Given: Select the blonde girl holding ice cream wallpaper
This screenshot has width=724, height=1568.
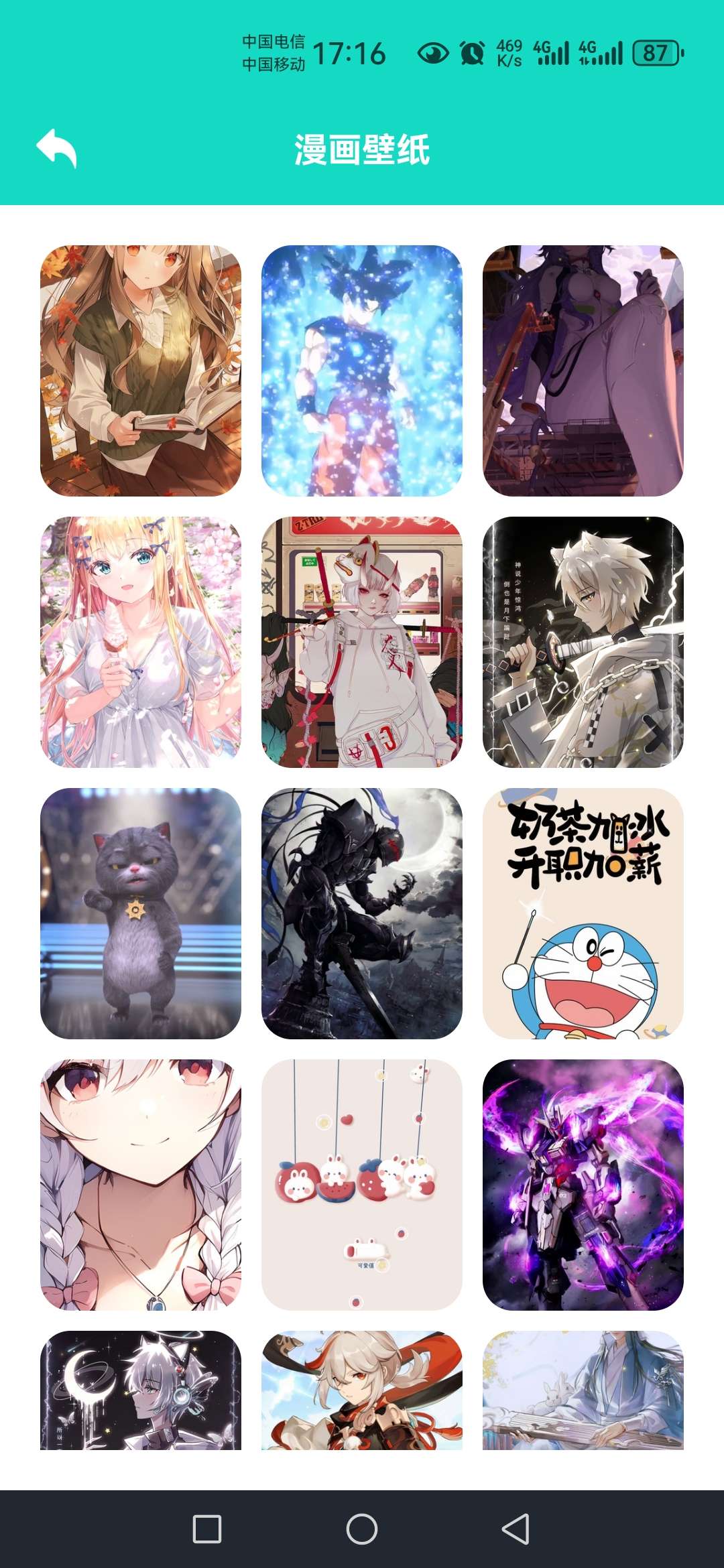Looking at the screenshot, I should pyautogui.click(x=141, y=642).
